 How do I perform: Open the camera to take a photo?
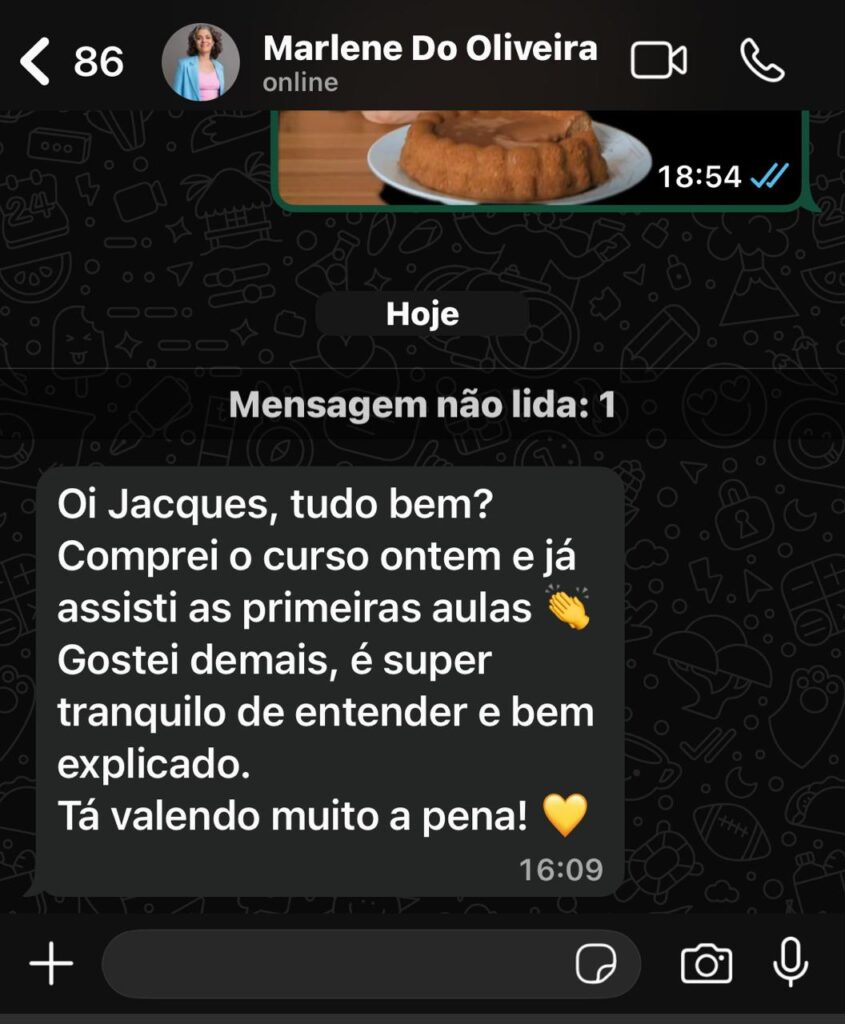(706, 964)
